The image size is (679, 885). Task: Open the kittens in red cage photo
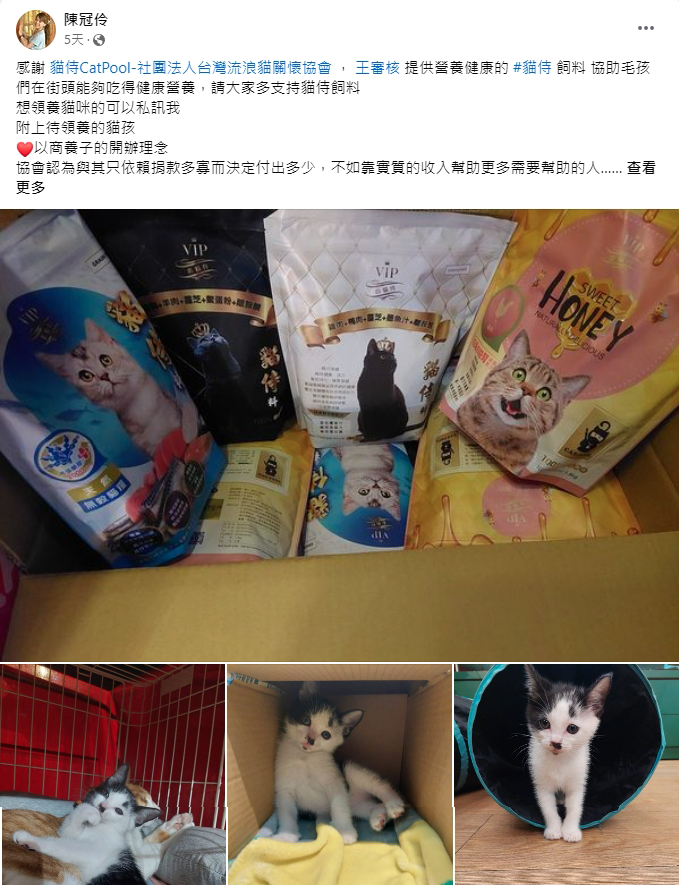[x=112, y=774]
